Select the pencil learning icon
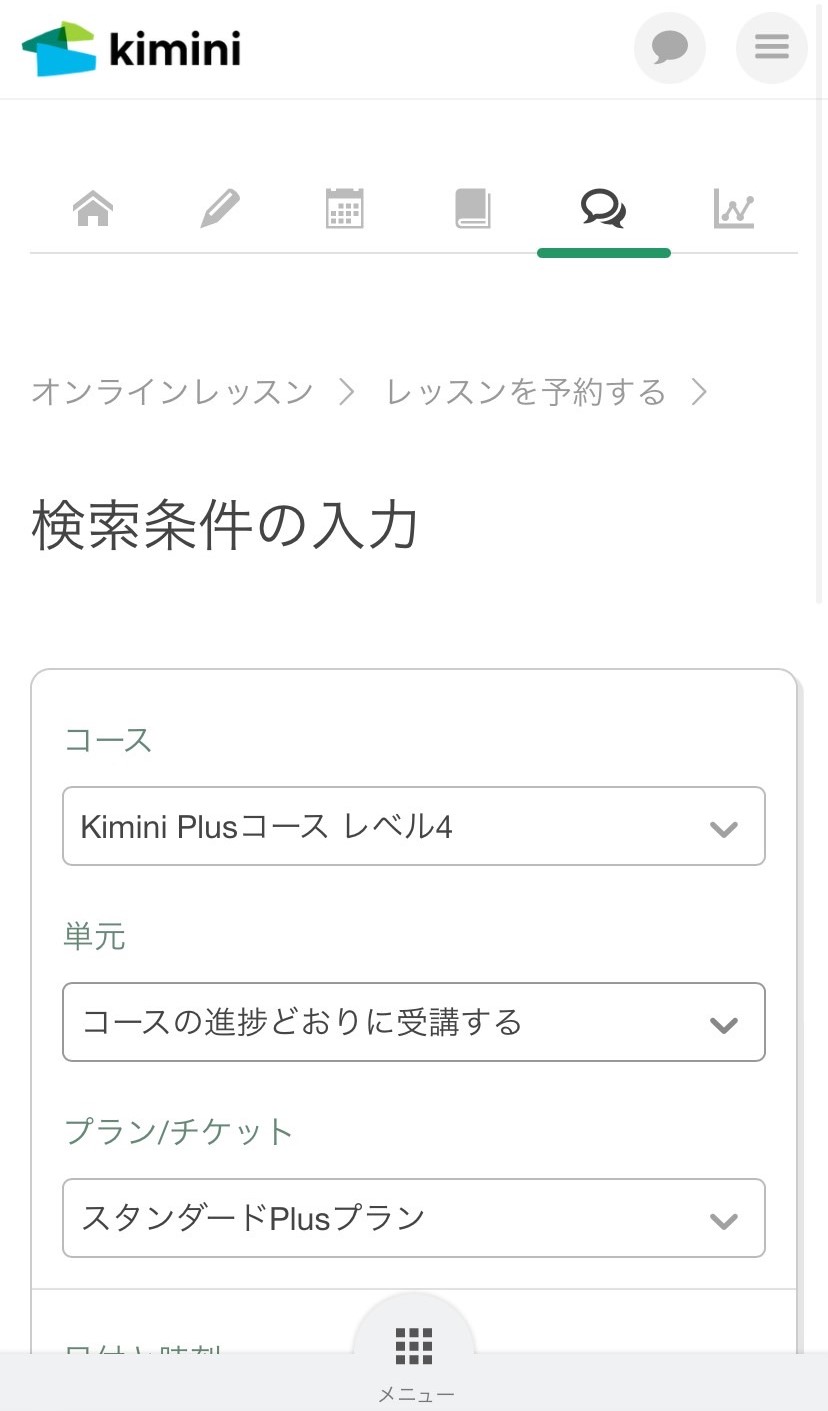Screen dimensions: 828x1411 [219, 208]
